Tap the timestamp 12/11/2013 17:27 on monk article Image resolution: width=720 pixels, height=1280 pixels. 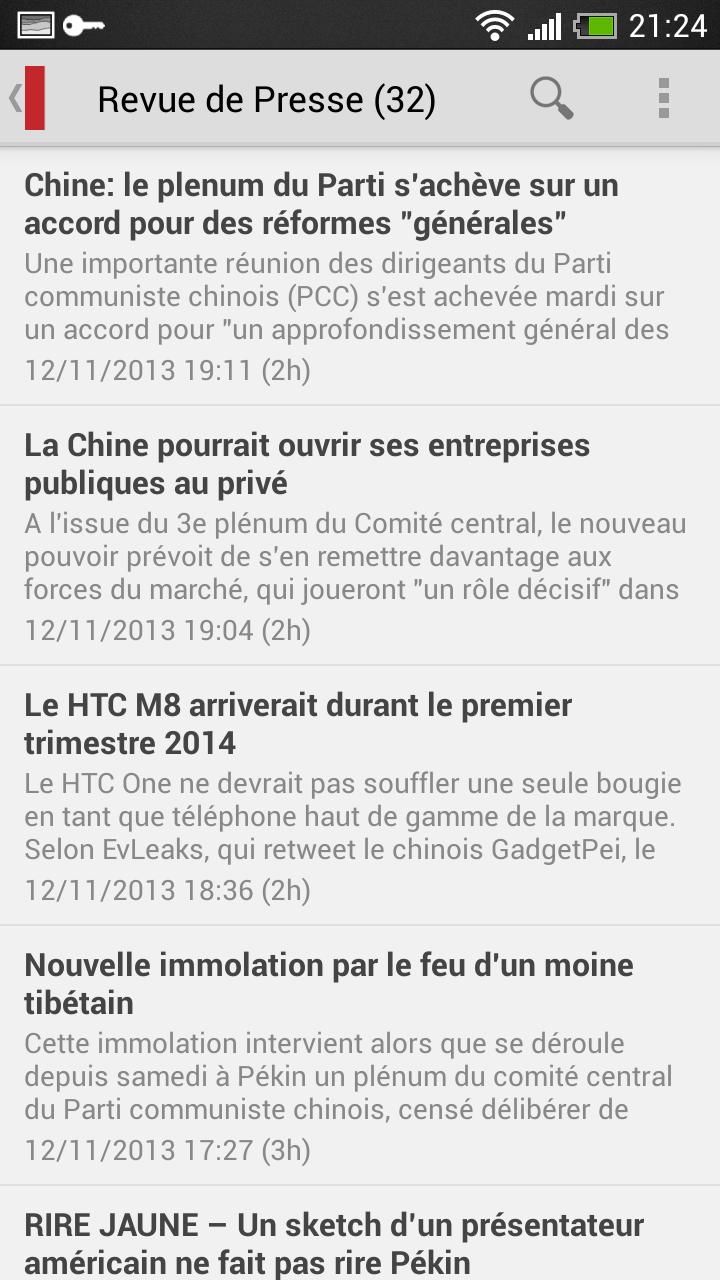(x=164, y=1150)
